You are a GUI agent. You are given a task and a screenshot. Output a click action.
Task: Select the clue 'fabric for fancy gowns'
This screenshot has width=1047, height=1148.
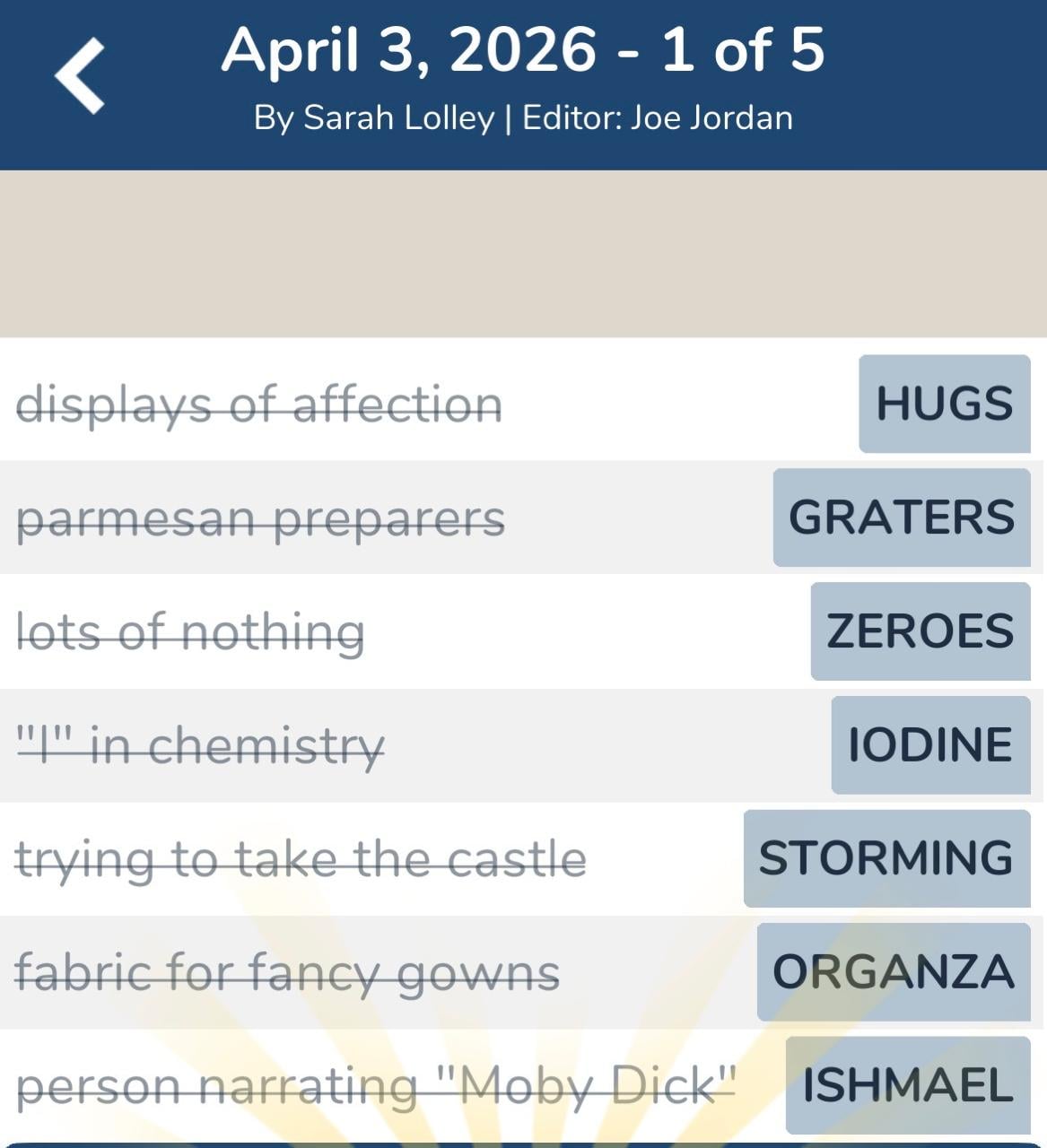point(289,971)
